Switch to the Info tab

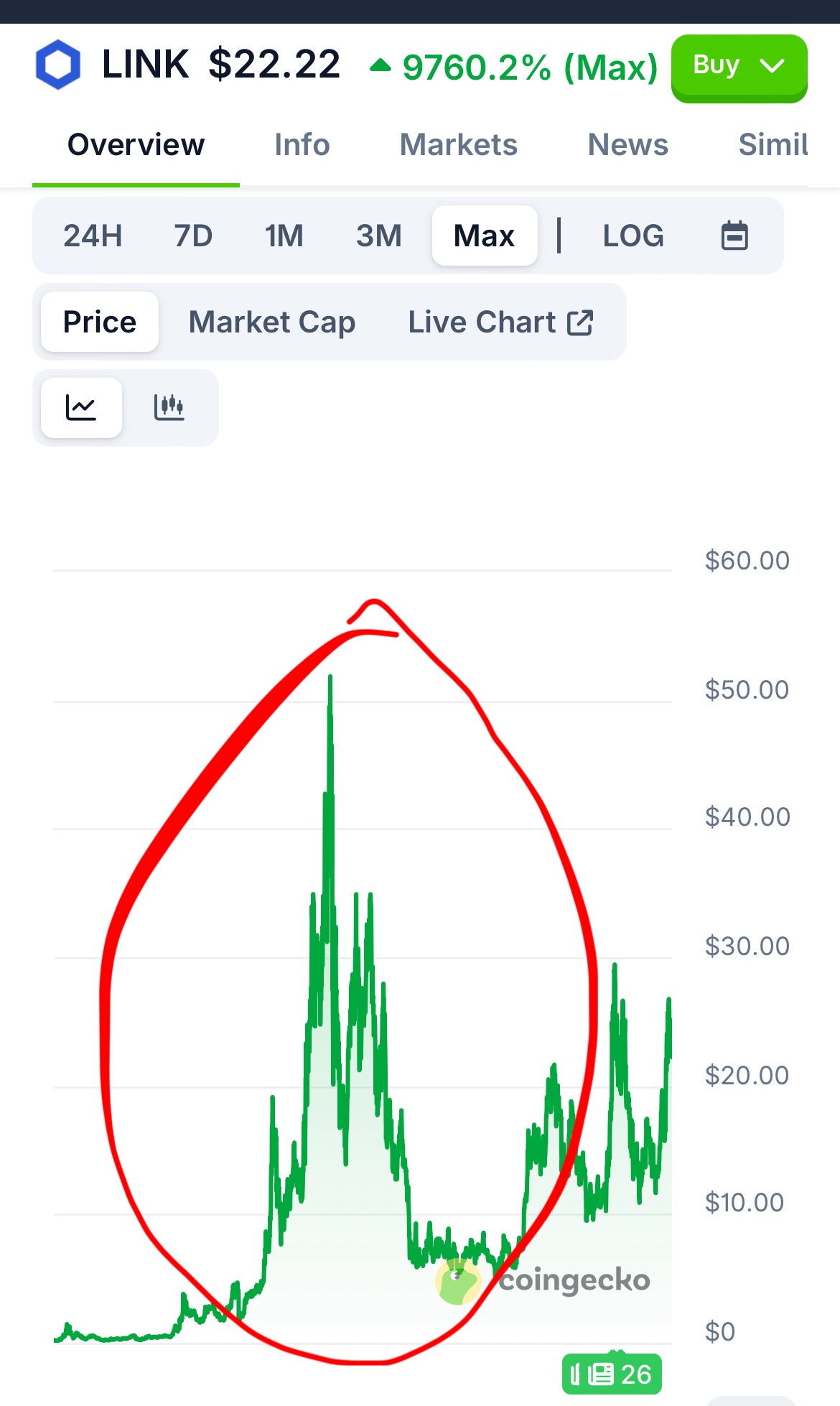click(x=302, y=145)
